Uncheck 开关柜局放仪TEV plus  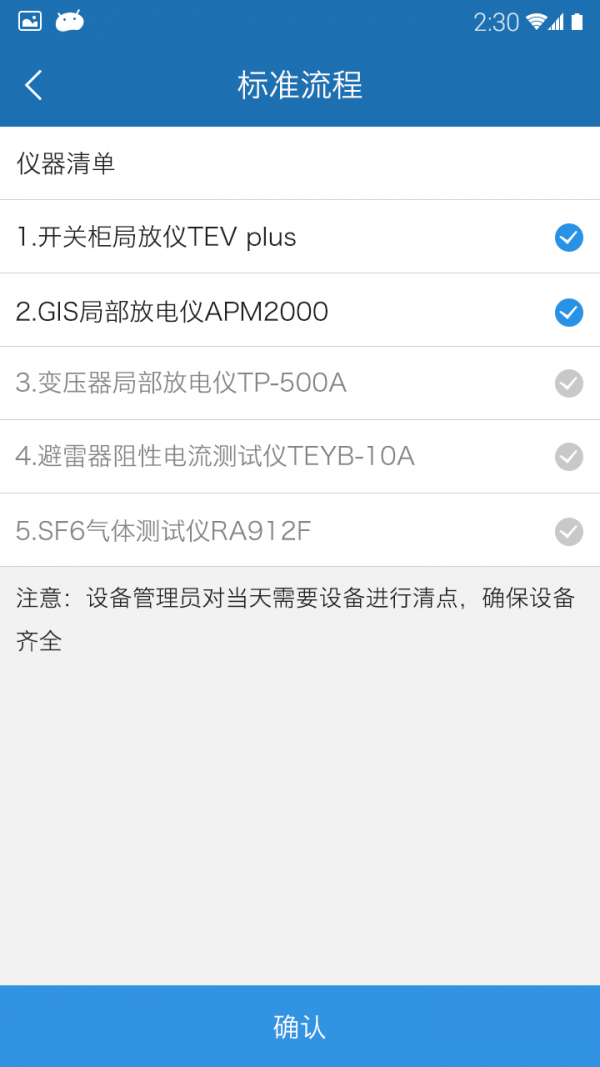568,237
